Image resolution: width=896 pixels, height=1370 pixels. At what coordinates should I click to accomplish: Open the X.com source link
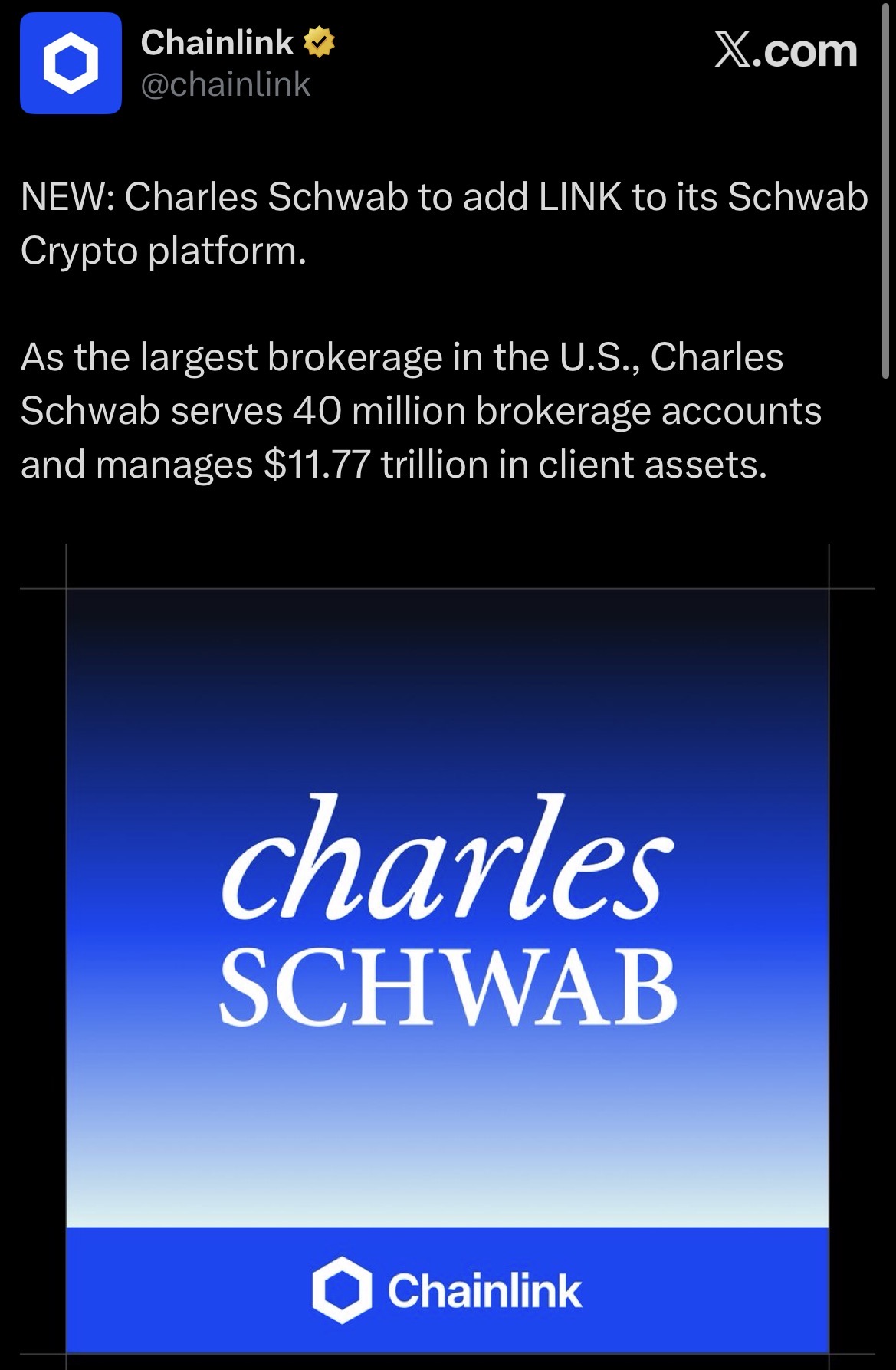coord(786,51)
